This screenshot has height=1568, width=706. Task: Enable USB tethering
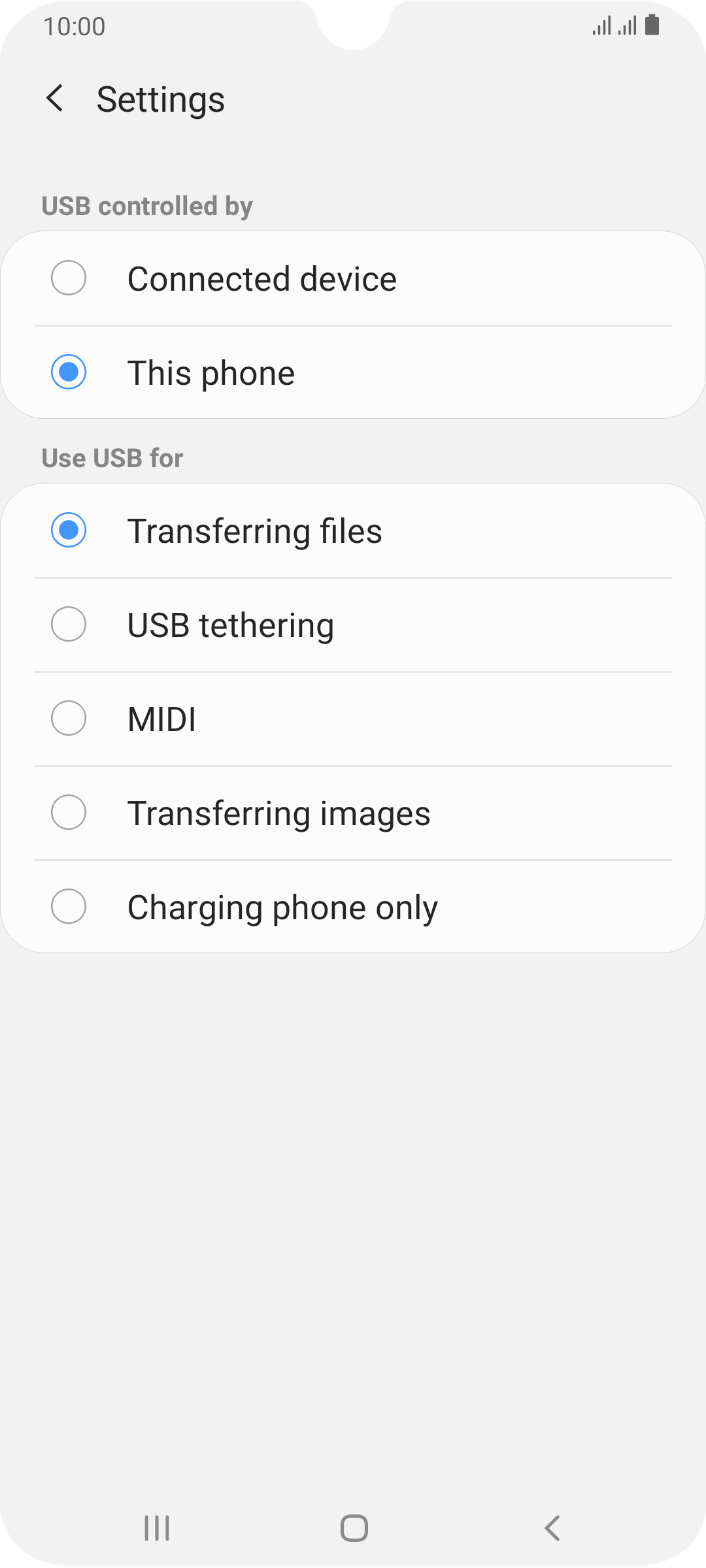tap(353, 625)
